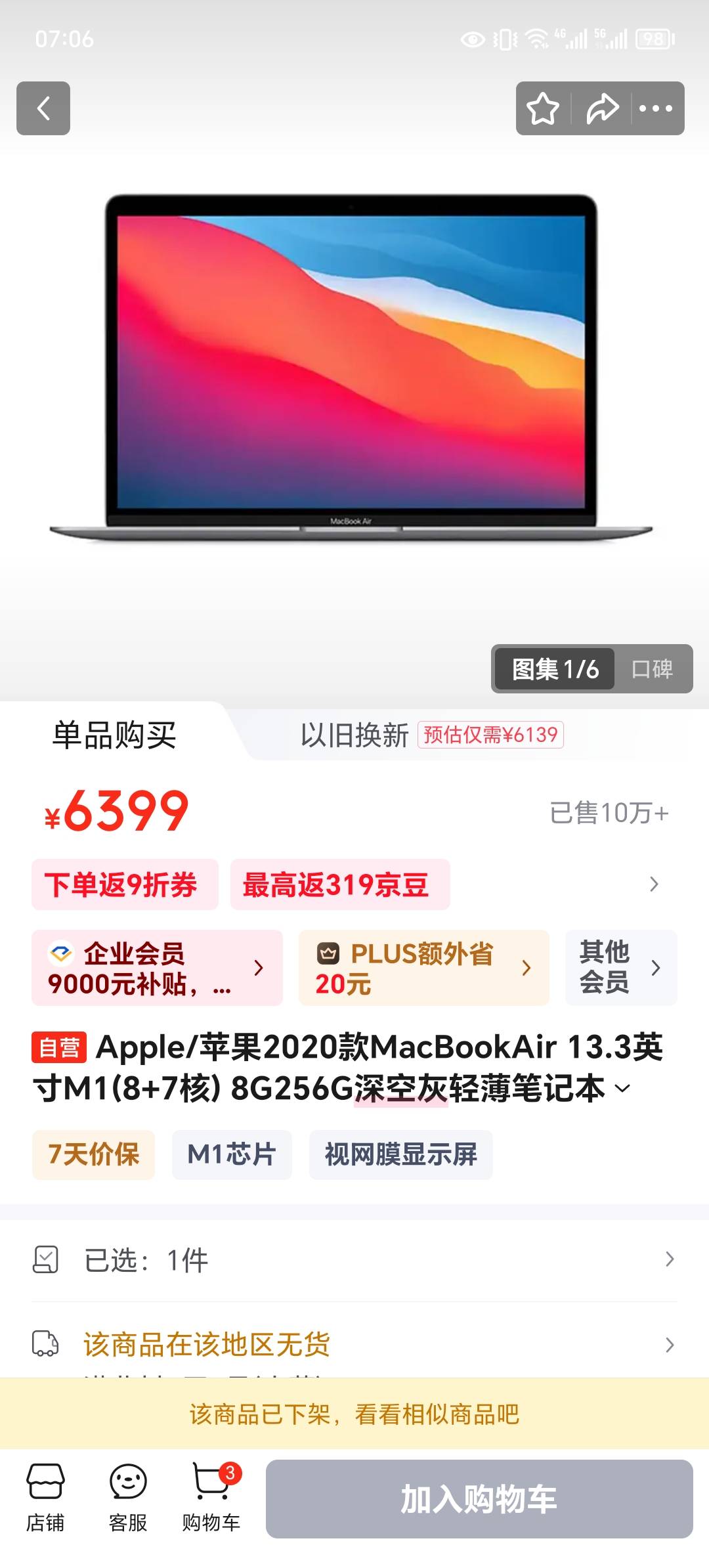Image resolution: width=709 pixels, height=1568 pixels.
Task: Switch to 以旧换新 trade-in tab
Action: pyautogui.click(x=354, y=735)
